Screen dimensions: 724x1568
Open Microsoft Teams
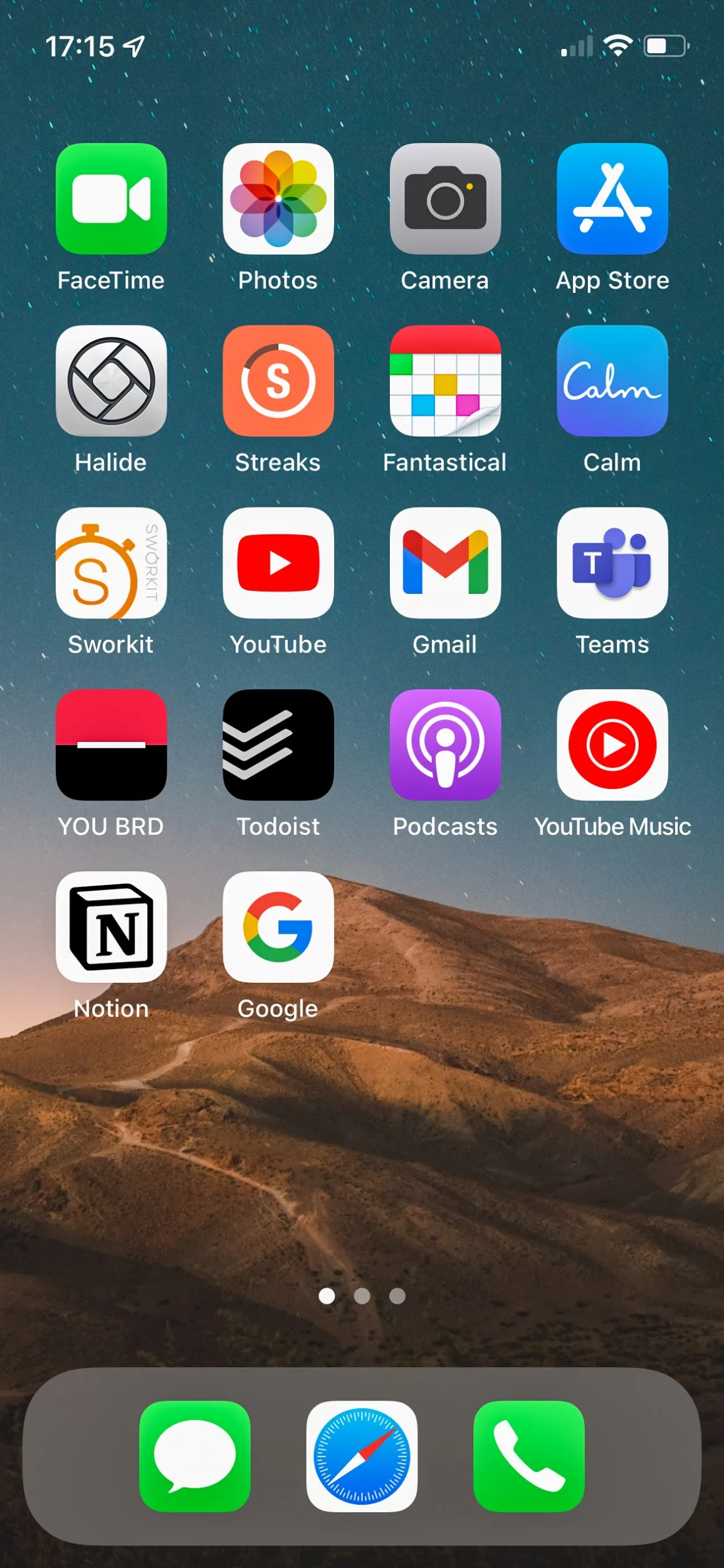click(x=612, y=563)
